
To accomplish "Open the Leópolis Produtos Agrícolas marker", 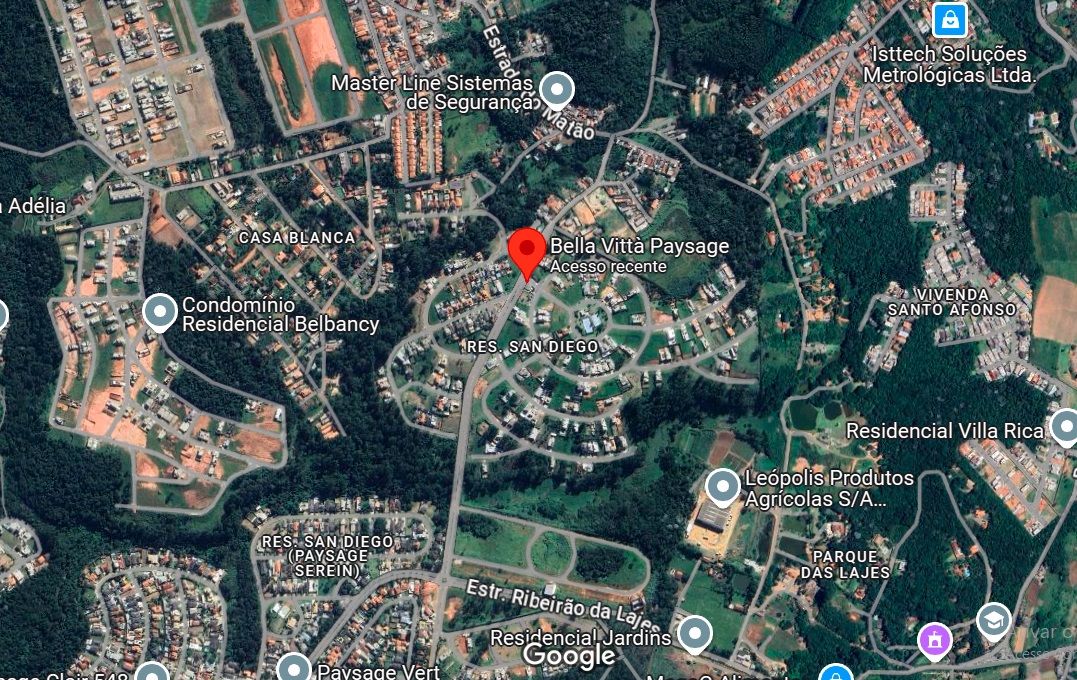I will (x=722, y=487).
